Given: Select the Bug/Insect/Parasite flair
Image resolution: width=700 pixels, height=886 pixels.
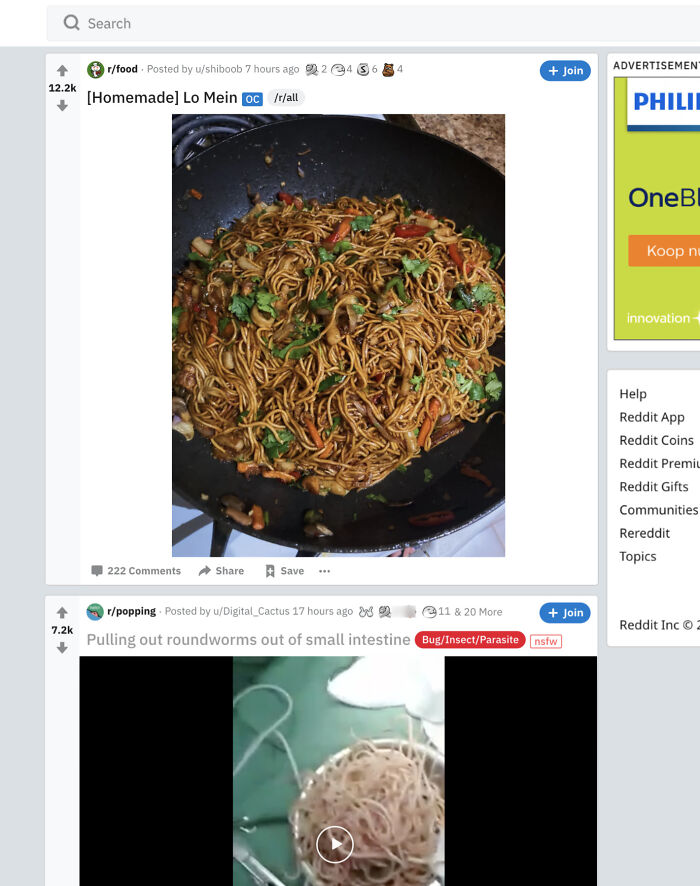Looking at the screenshot, I should [470, 640].
